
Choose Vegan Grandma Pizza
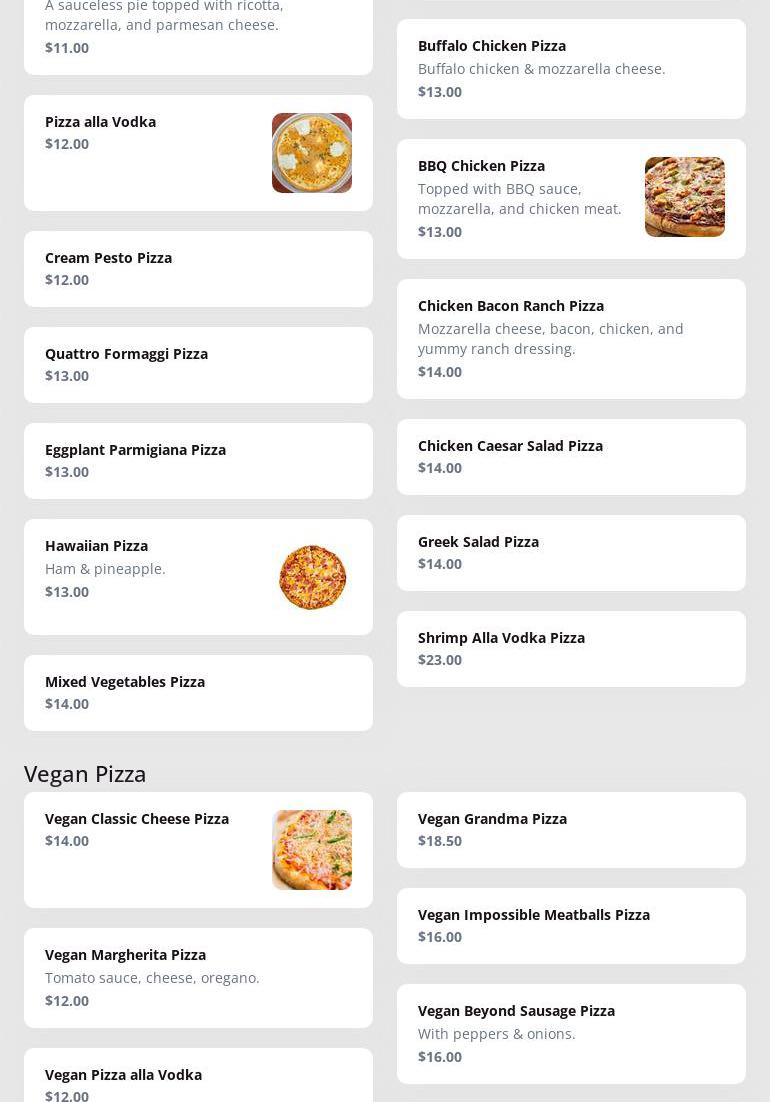pos(571,830)
